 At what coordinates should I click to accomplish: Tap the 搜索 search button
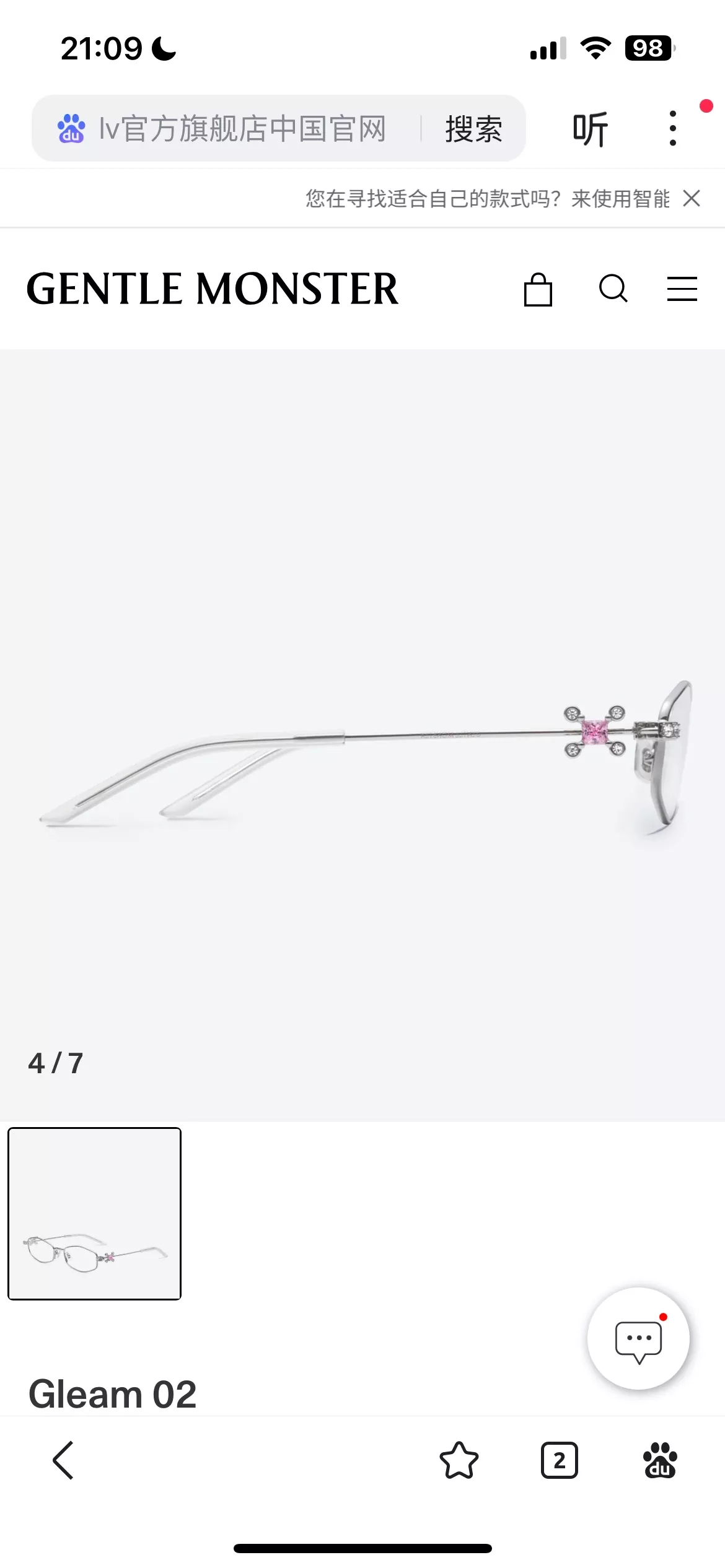[x=473, y=129]
